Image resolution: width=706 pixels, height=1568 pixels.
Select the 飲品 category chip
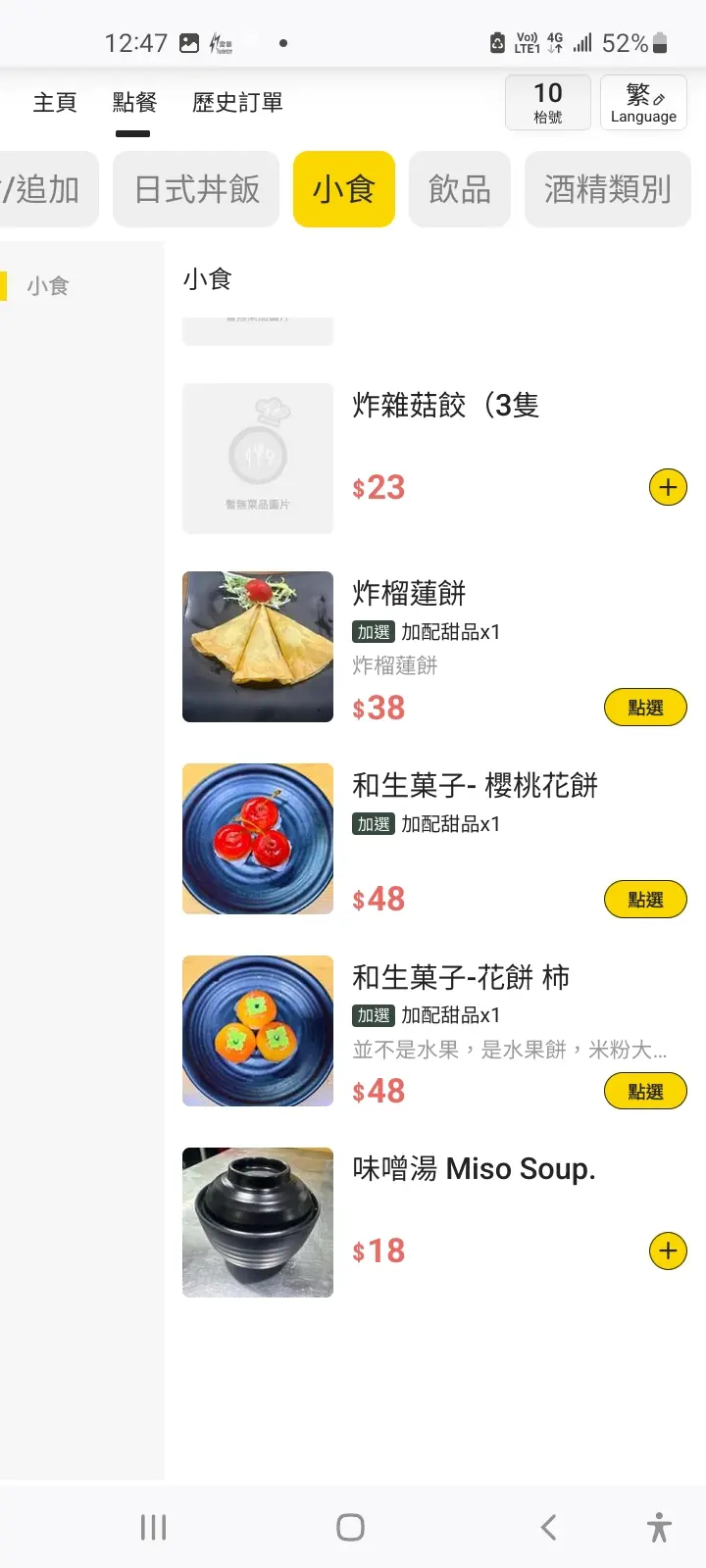click(x=460, y=189)
